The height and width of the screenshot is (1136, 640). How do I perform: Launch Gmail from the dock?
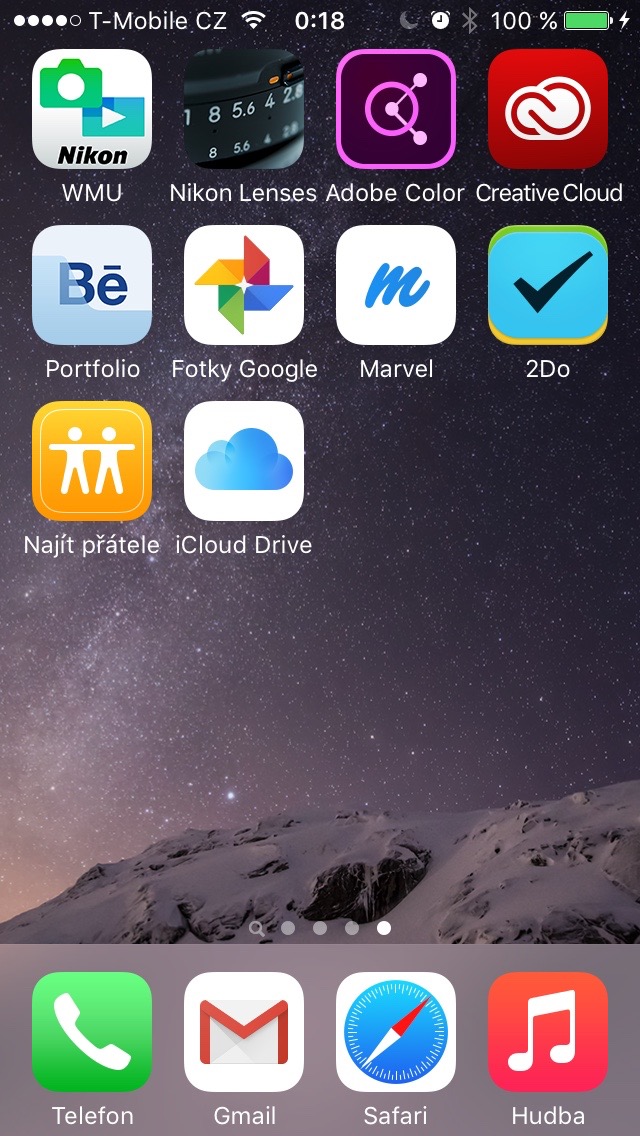244,1032
